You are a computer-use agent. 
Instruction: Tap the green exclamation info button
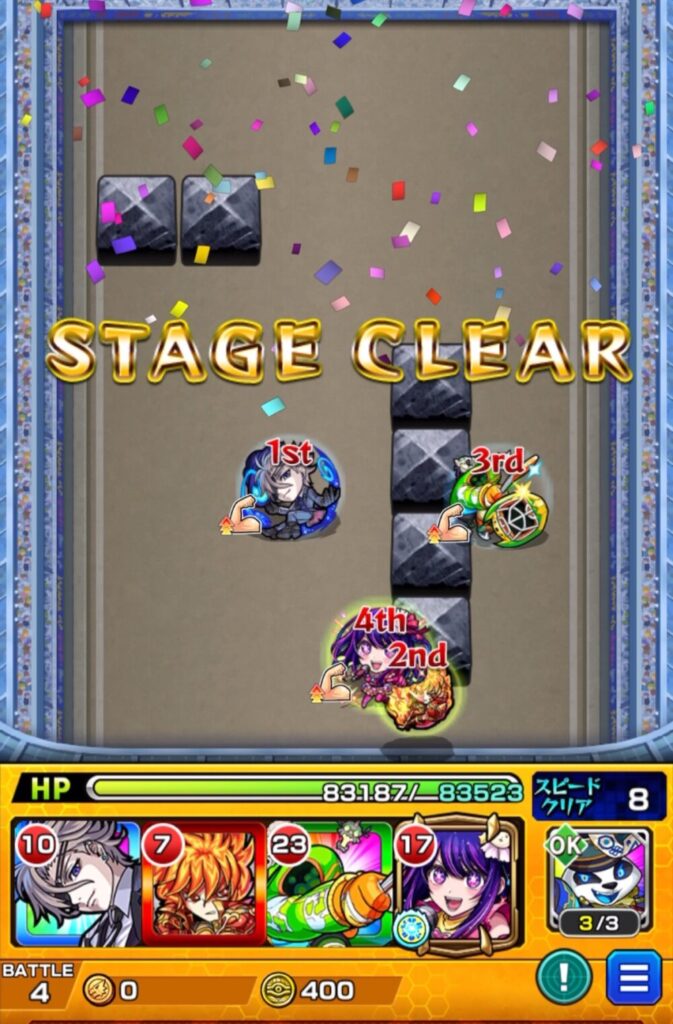pos(563,977)
